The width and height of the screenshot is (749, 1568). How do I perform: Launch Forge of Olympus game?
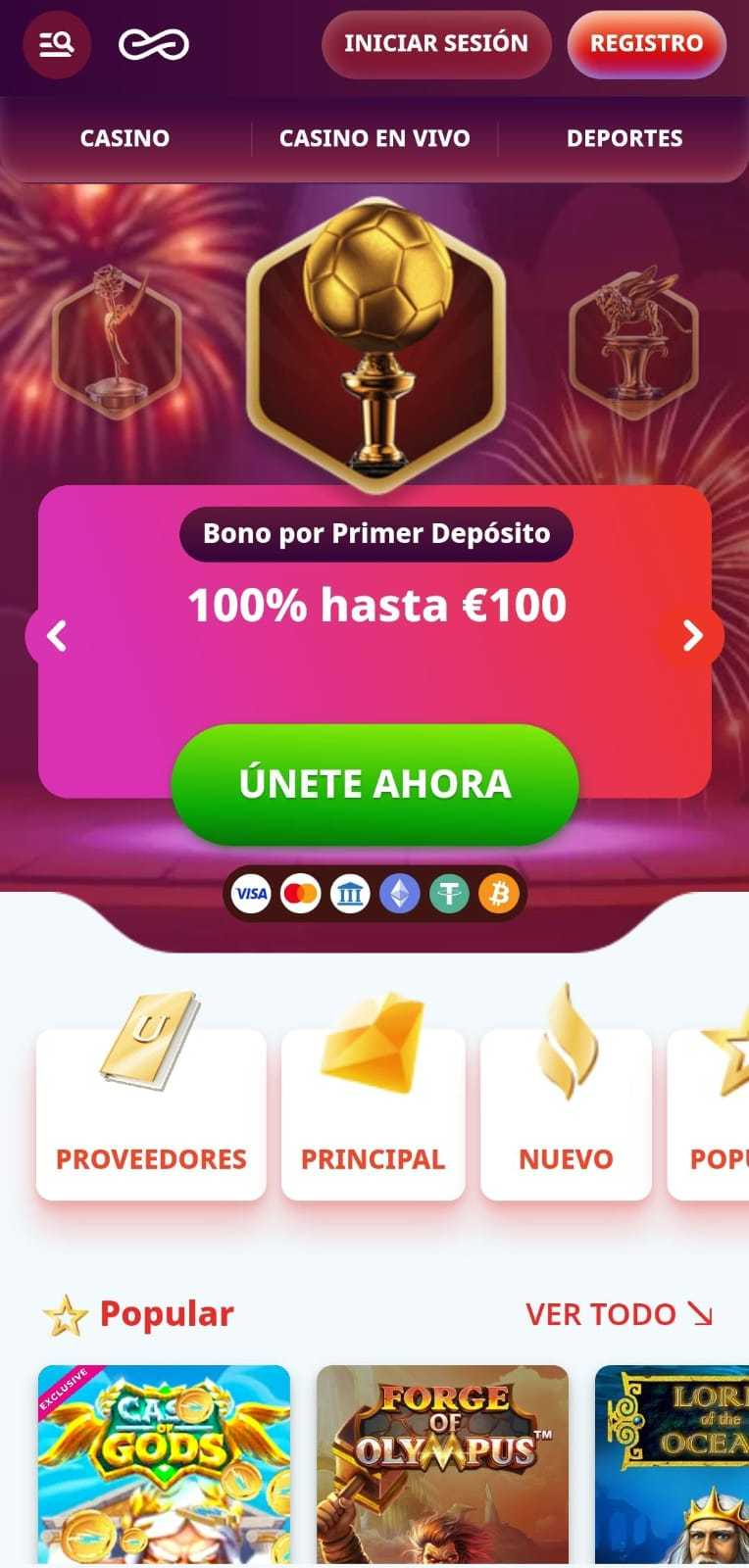click(442, 1464)
